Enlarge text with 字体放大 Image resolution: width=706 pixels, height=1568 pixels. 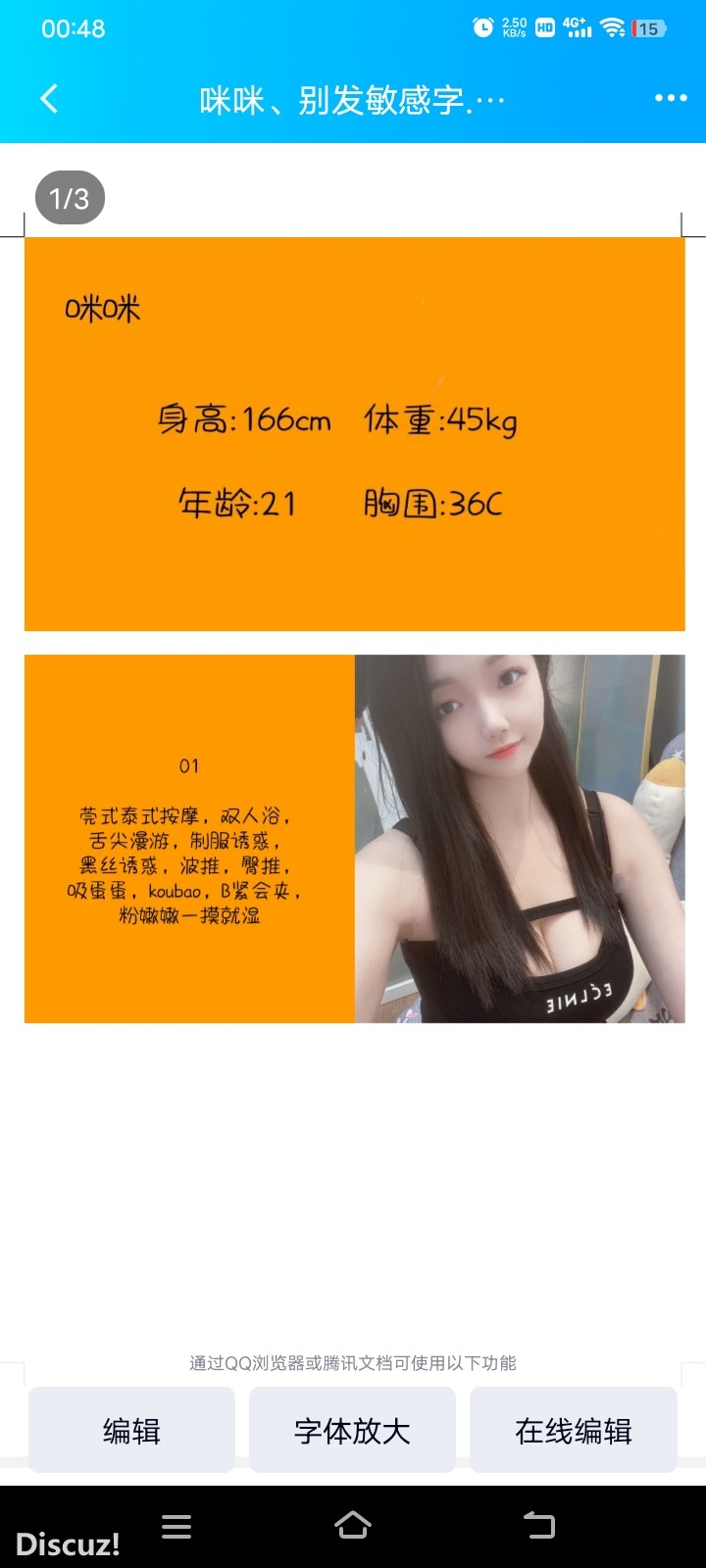(352, 1431)
